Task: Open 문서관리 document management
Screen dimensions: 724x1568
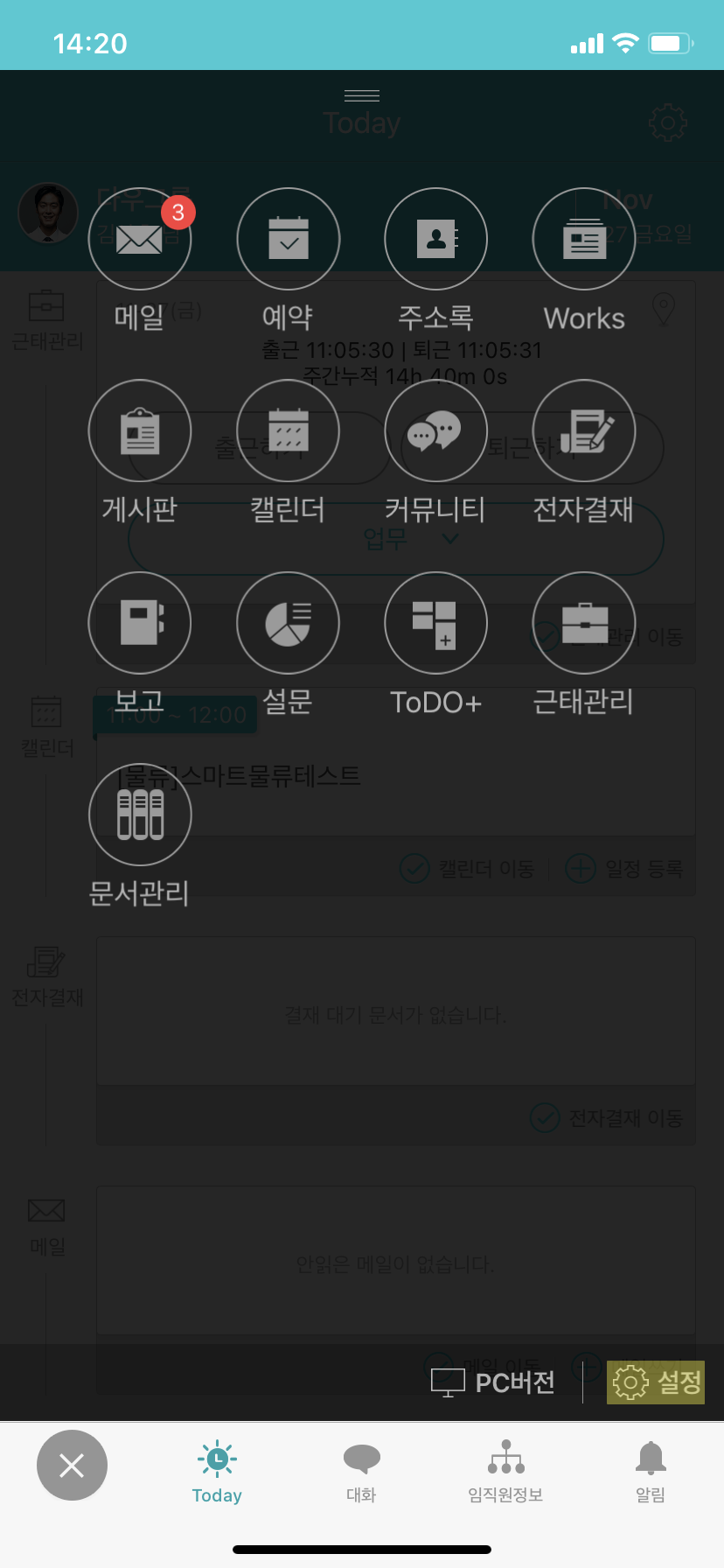Action: tap(140, 815)
